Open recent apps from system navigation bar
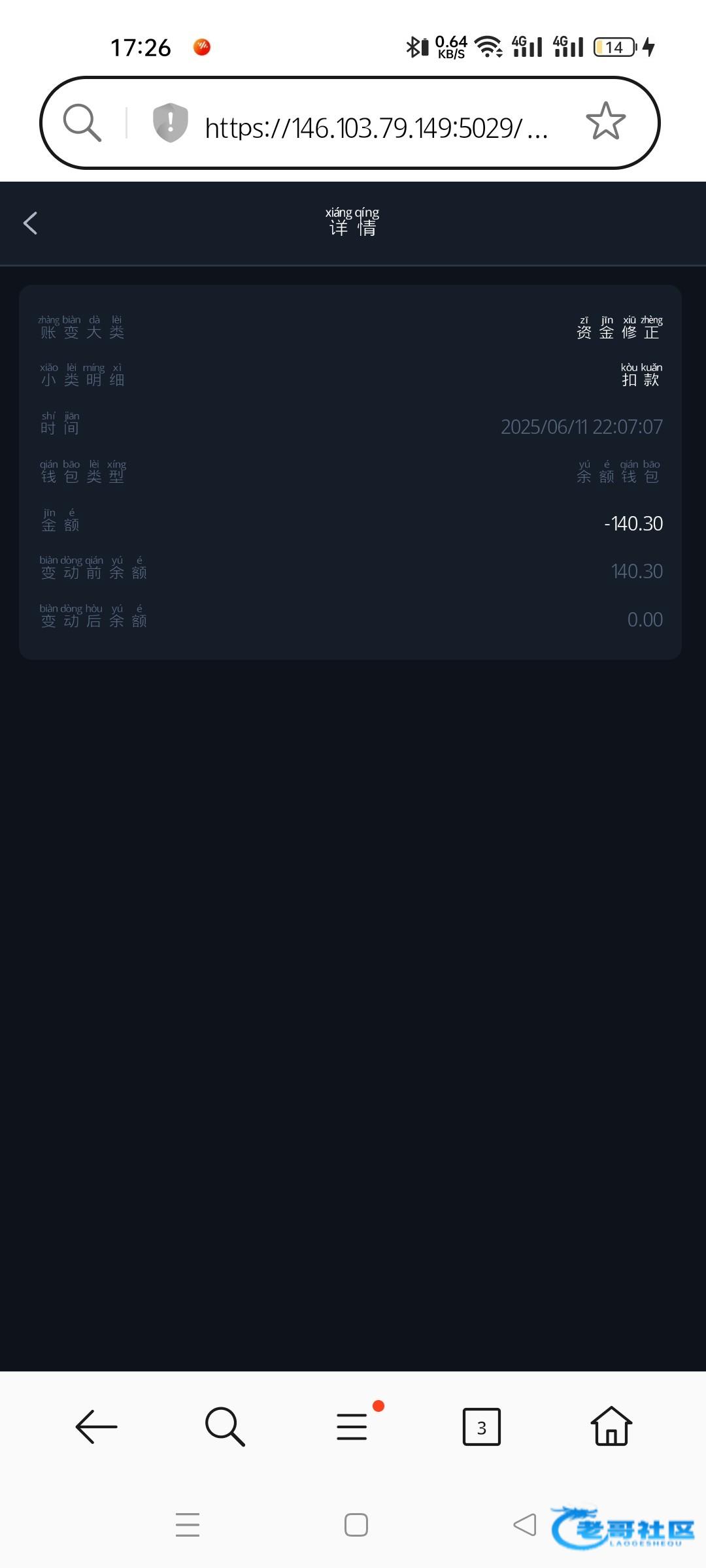The height and width of the screenshot is (1568, 706). click(x=188, y=1525)
